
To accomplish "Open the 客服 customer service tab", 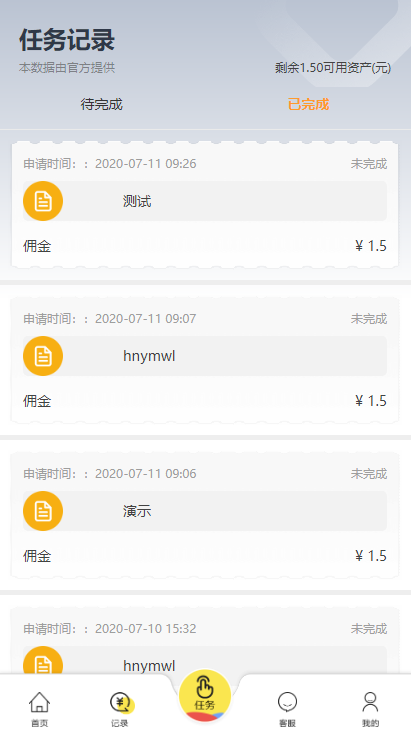I will coord(287,709).
